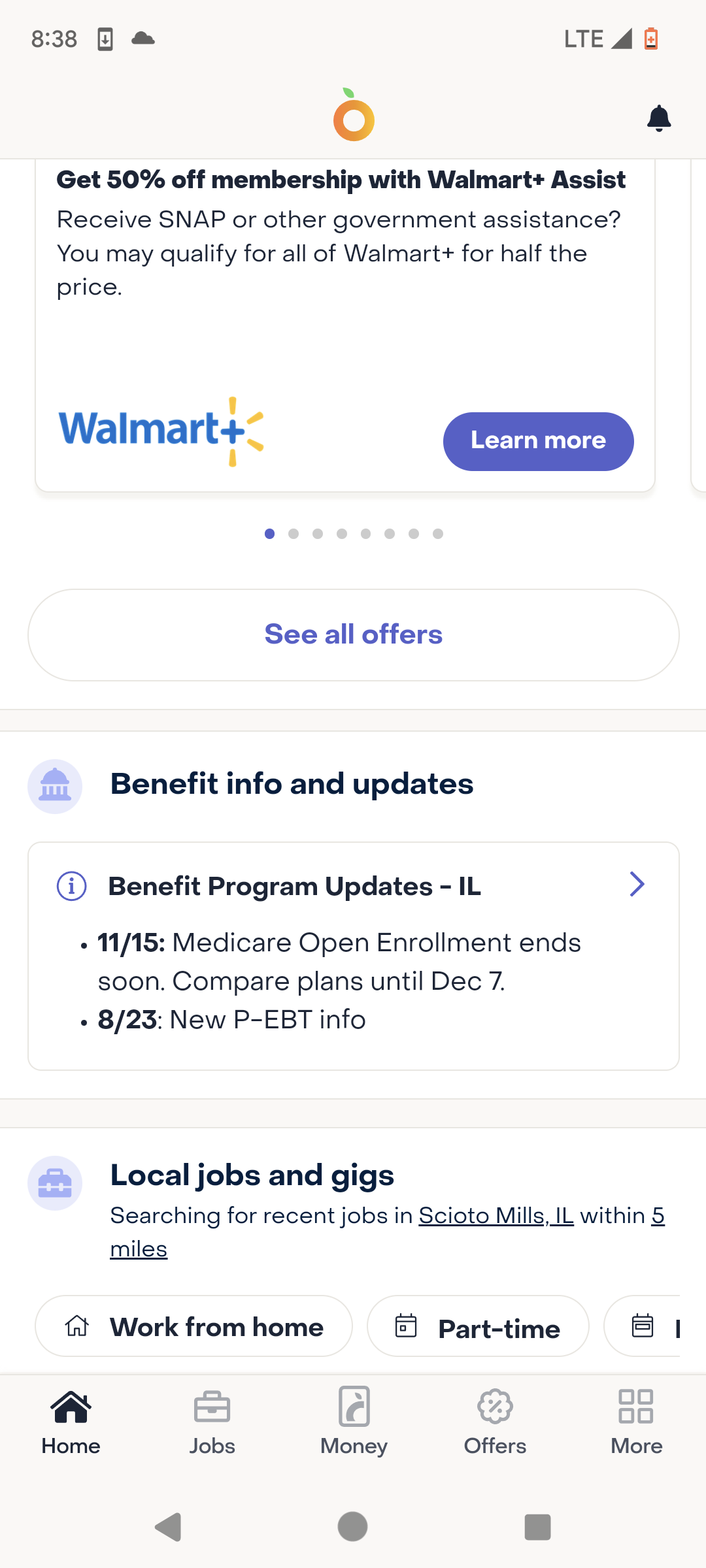706x1568 pixels.
Task: Open the notifications bell
Action: click(x=659, y=118)
